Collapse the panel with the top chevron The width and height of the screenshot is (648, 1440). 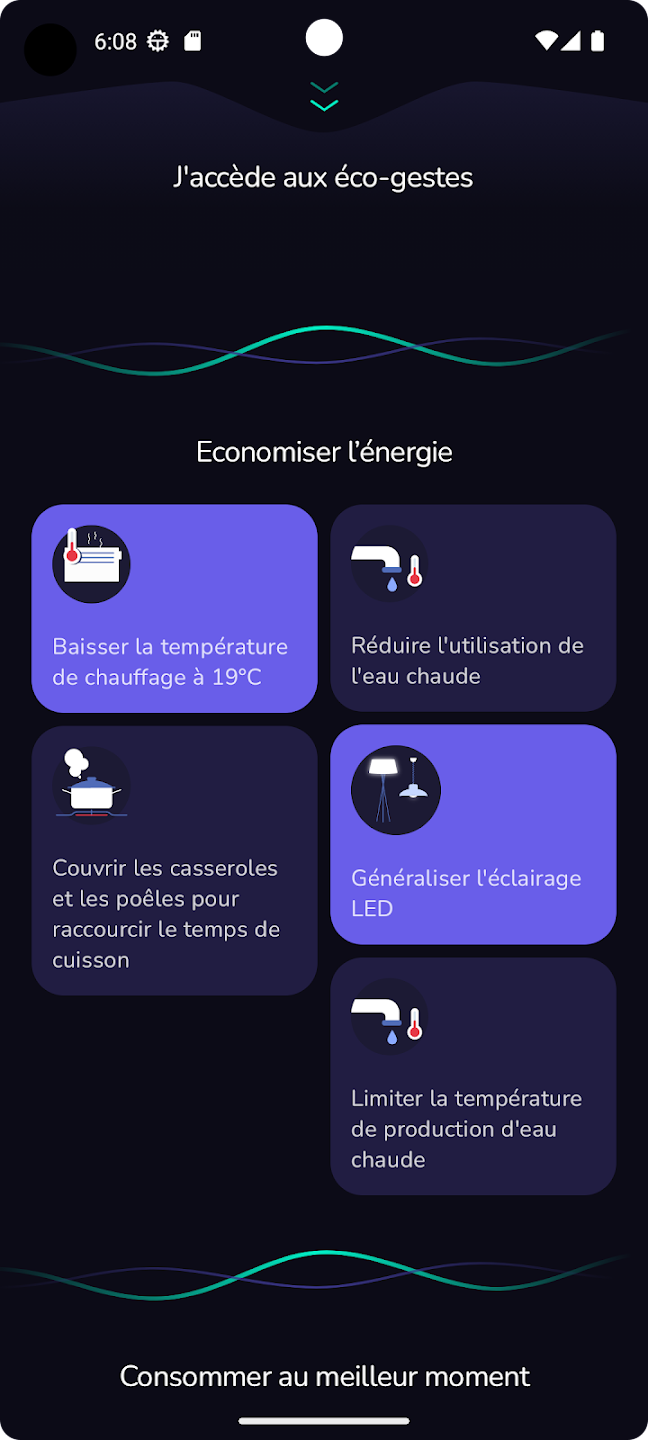click(x=324, y=97)
